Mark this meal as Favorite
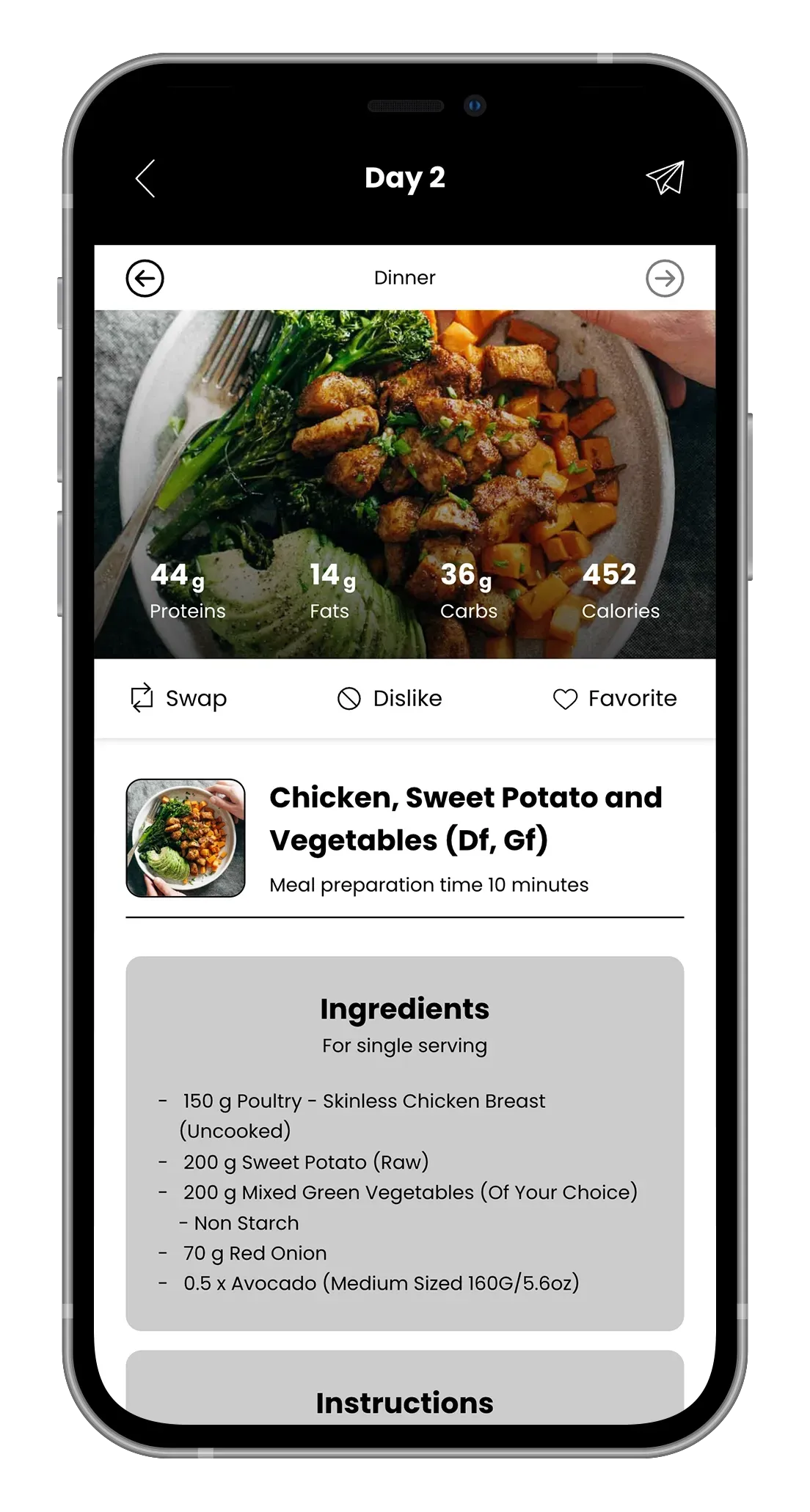The width and height of the screenshot is (810, 1512). (x=615, y=698)
